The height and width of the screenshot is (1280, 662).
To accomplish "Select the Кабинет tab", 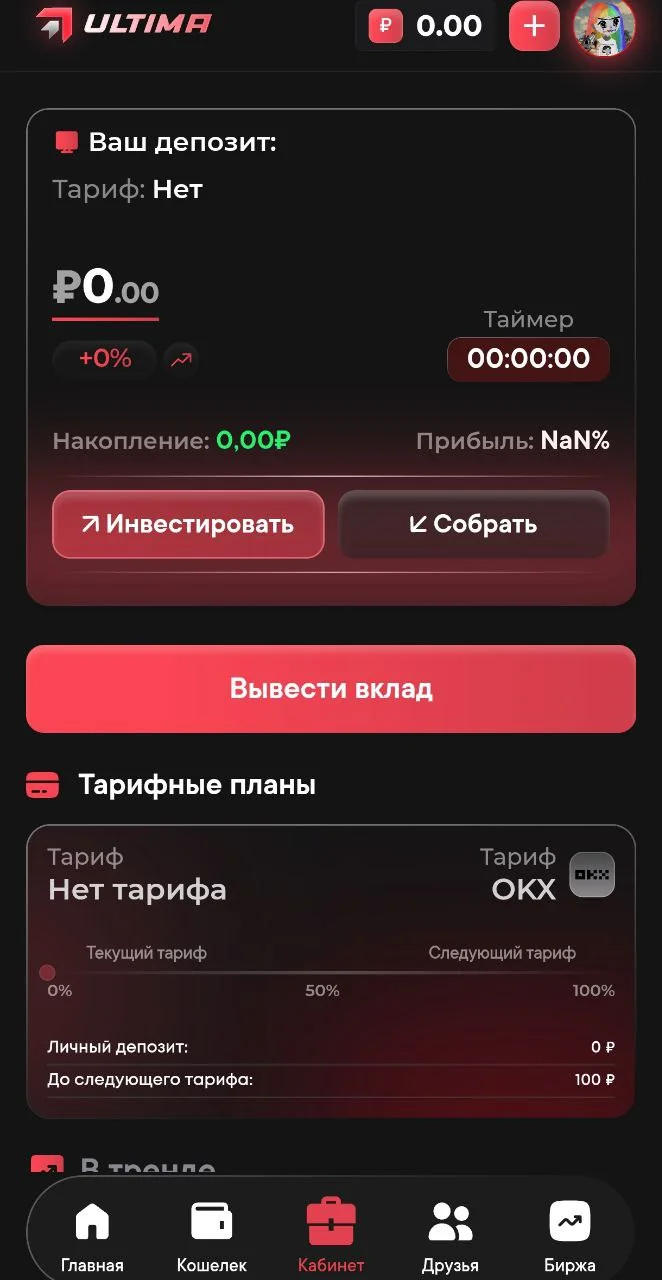I will coord(331,1236).
